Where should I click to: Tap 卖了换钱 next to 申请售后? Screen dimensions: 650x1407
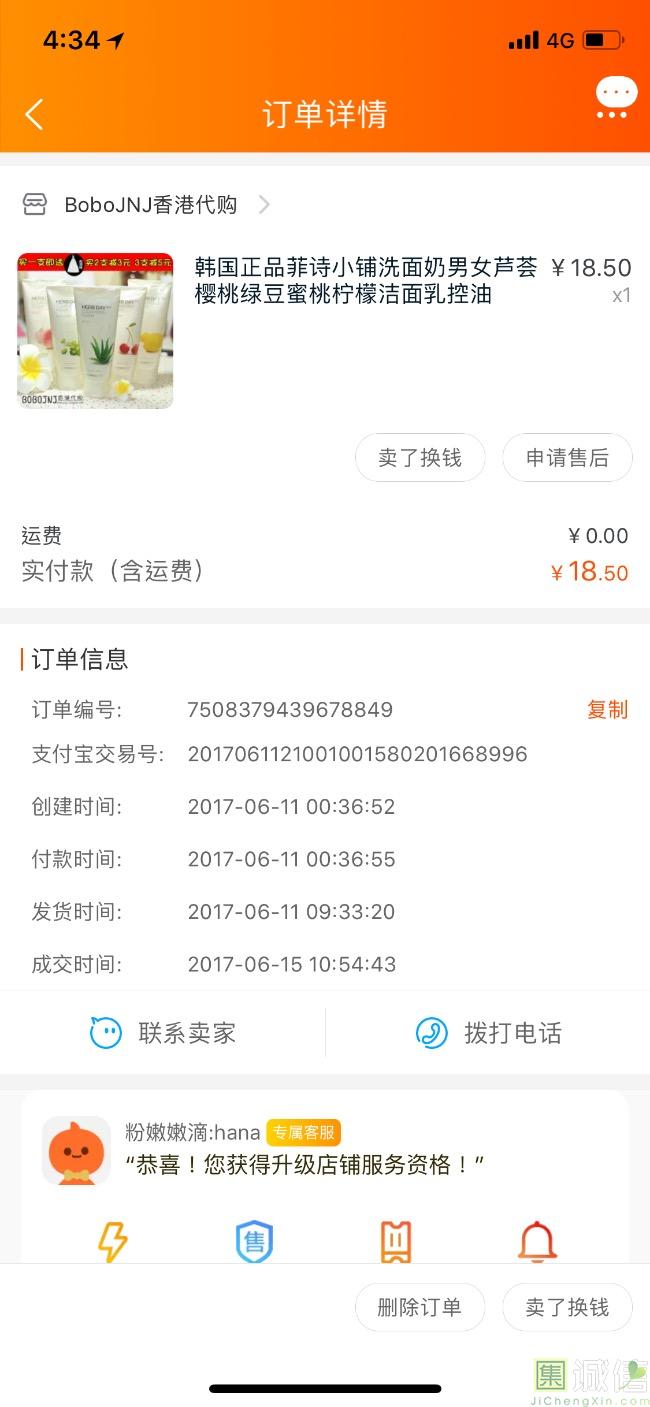pos(420,458)
